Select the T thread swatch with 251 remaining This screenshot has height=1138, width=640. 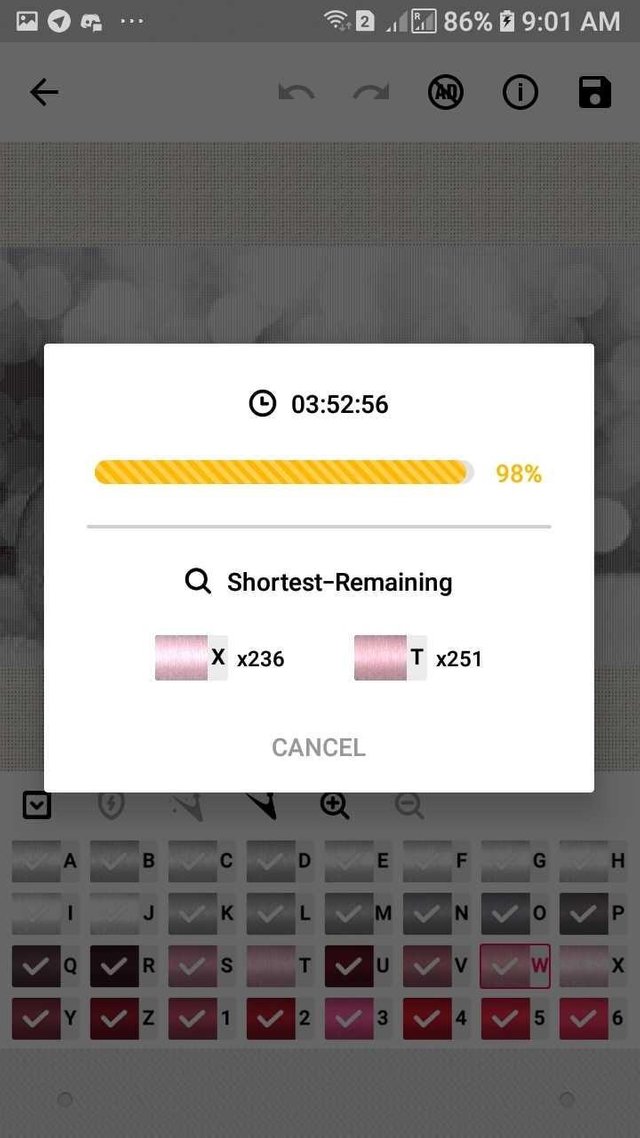click(390, 658)
